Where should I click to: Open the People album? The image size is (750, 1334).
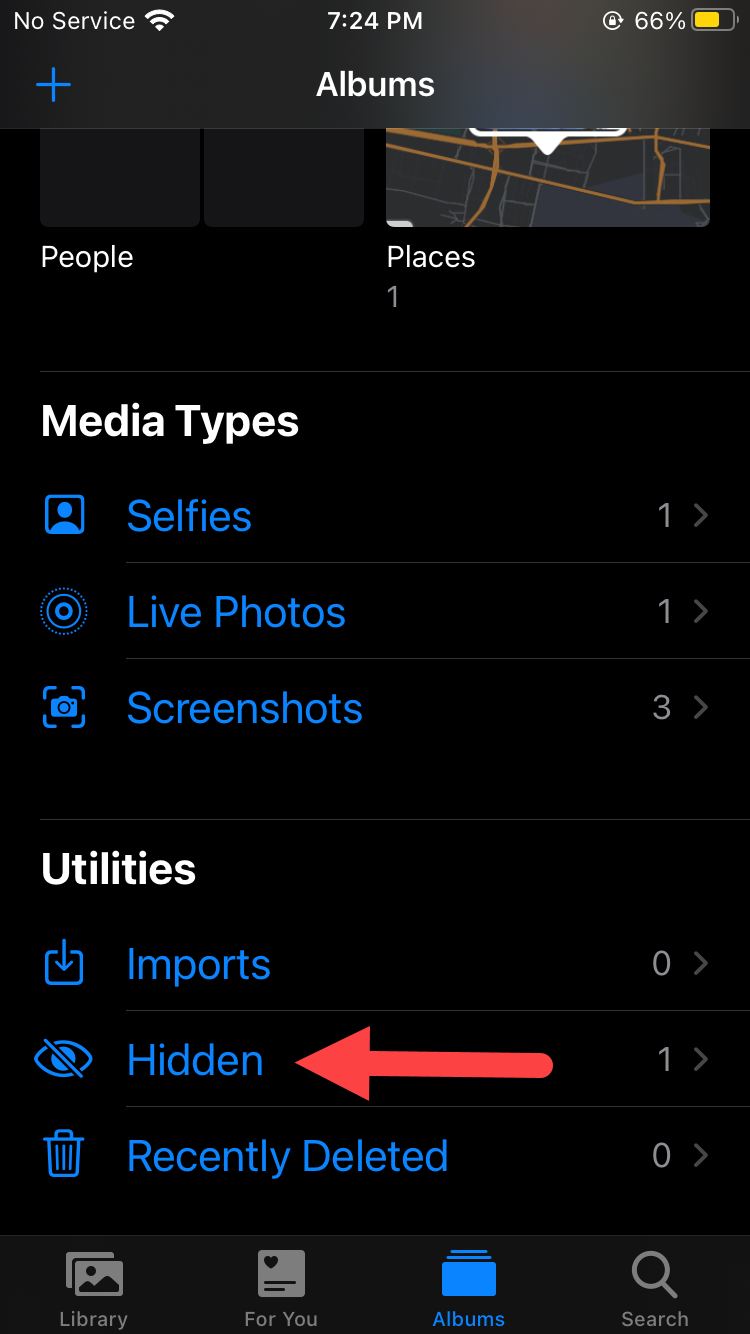[201, 180]
